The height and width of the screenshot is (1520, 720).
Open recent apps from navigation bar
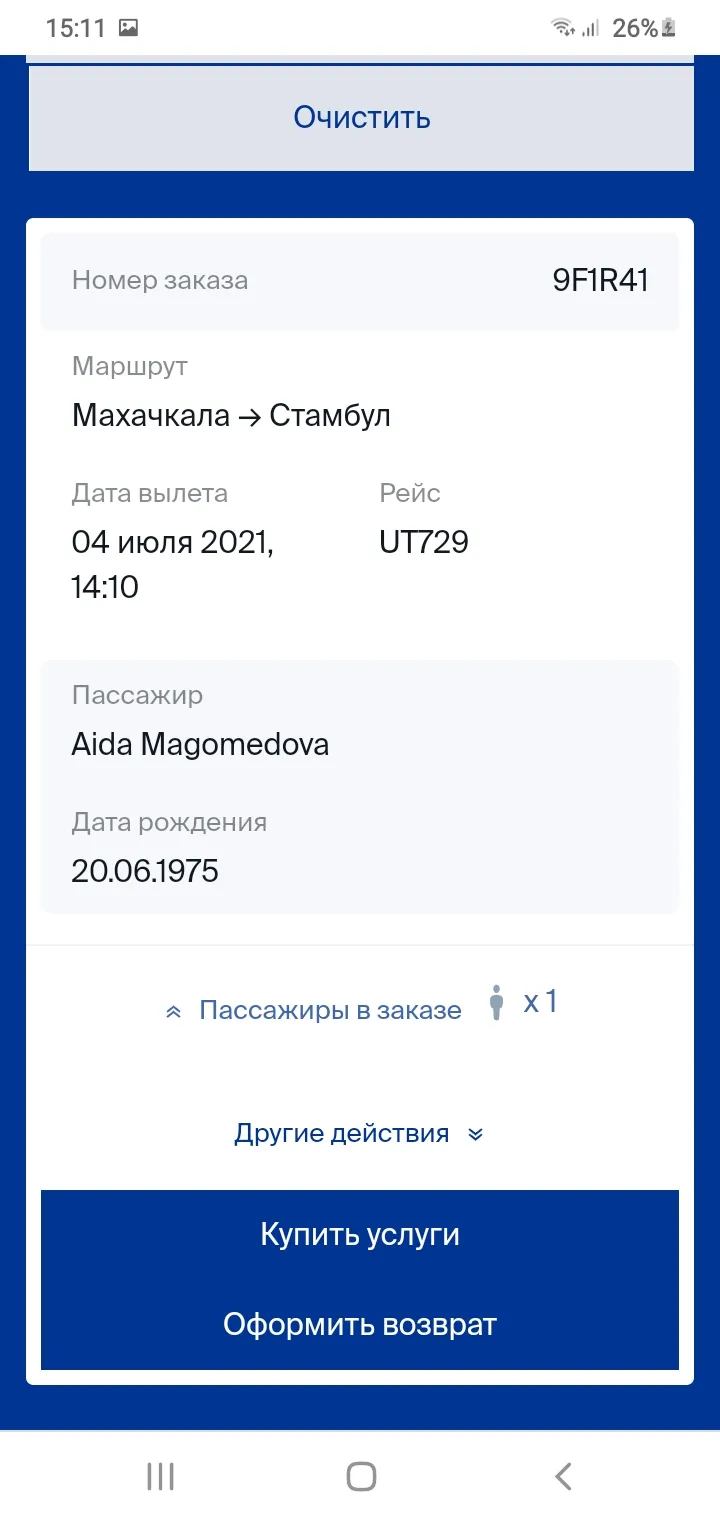pos(160,1476)
